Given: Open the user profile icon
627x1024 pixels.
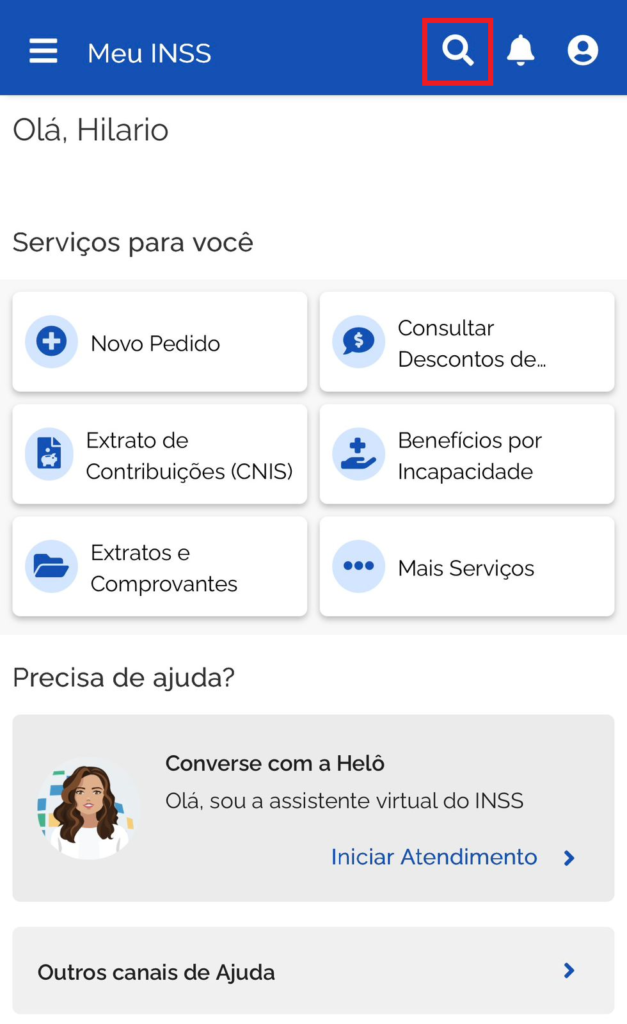Looking at the screenshot, I should click(583, 51).
